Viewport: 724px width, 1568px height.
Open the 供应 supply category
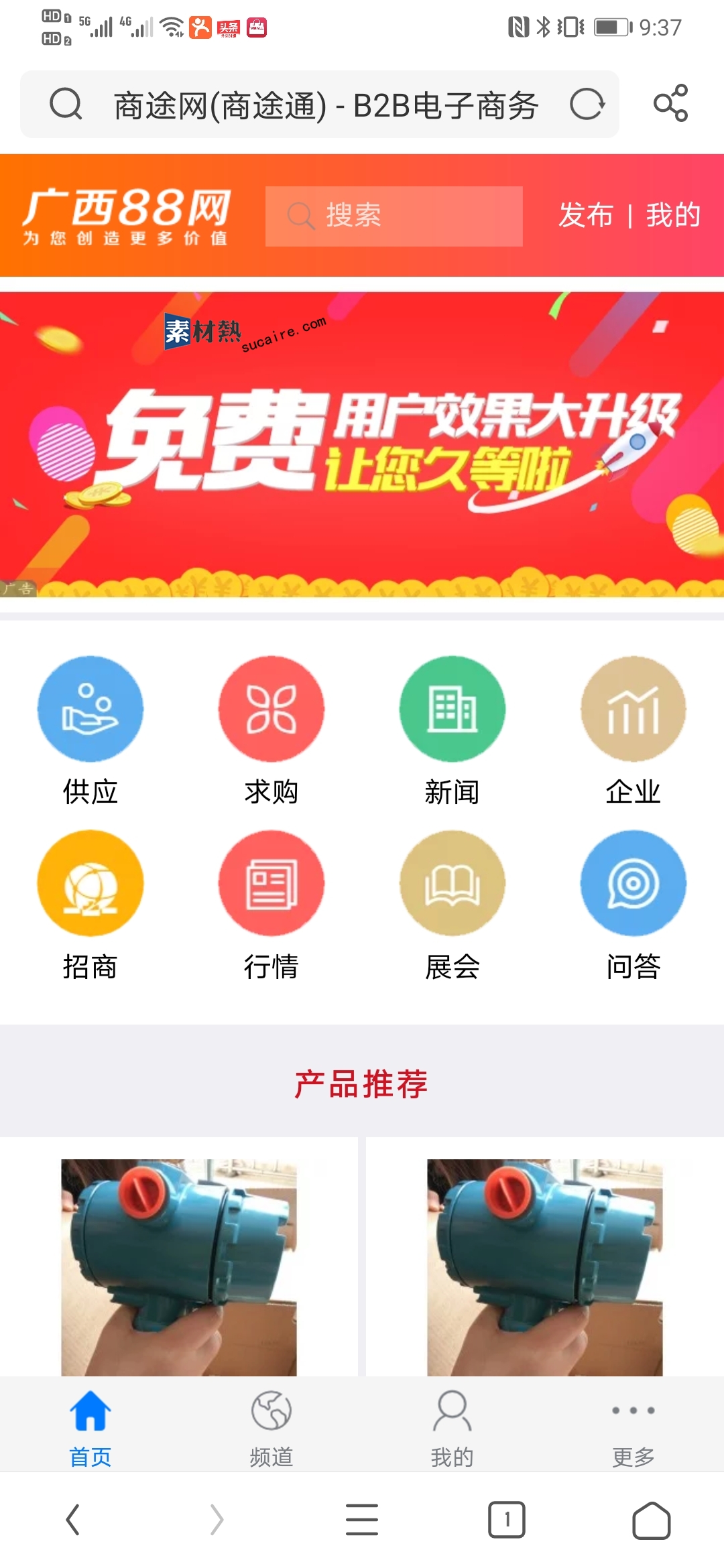tap(90, 730)
